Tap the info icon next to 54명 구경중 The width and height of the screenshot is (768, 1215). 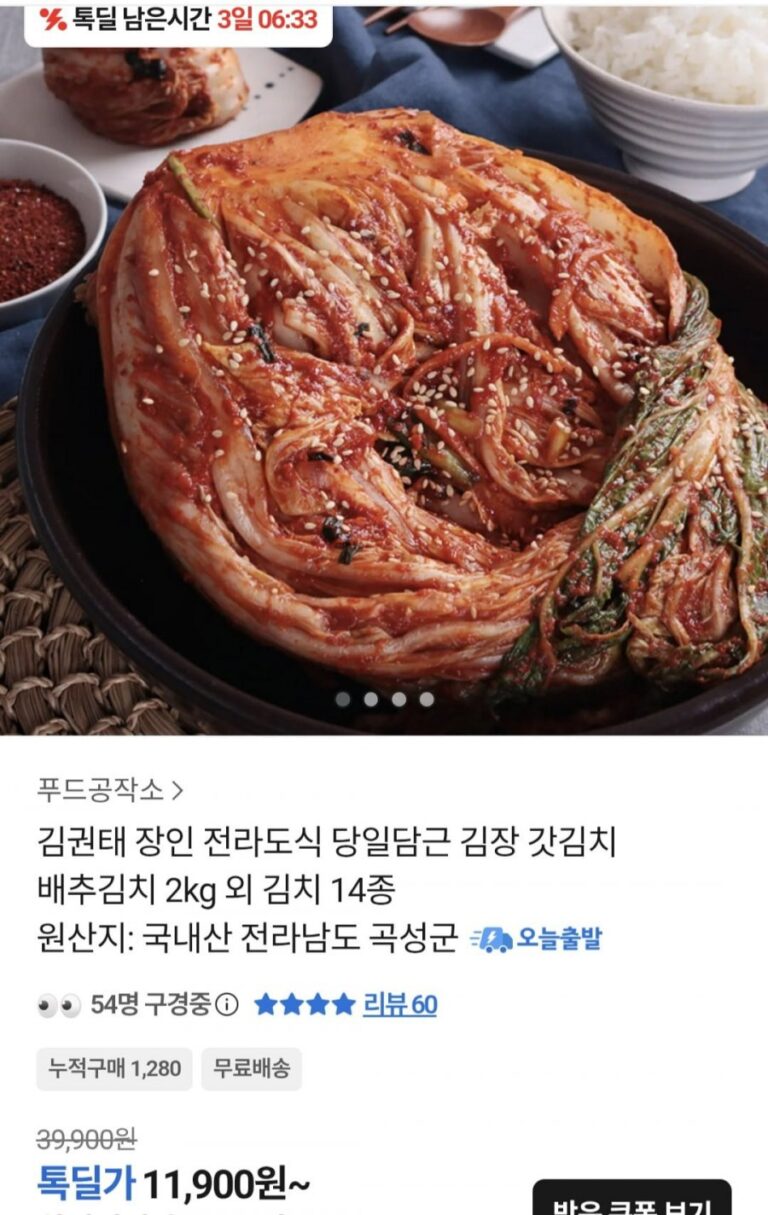tap(227, 1004)
